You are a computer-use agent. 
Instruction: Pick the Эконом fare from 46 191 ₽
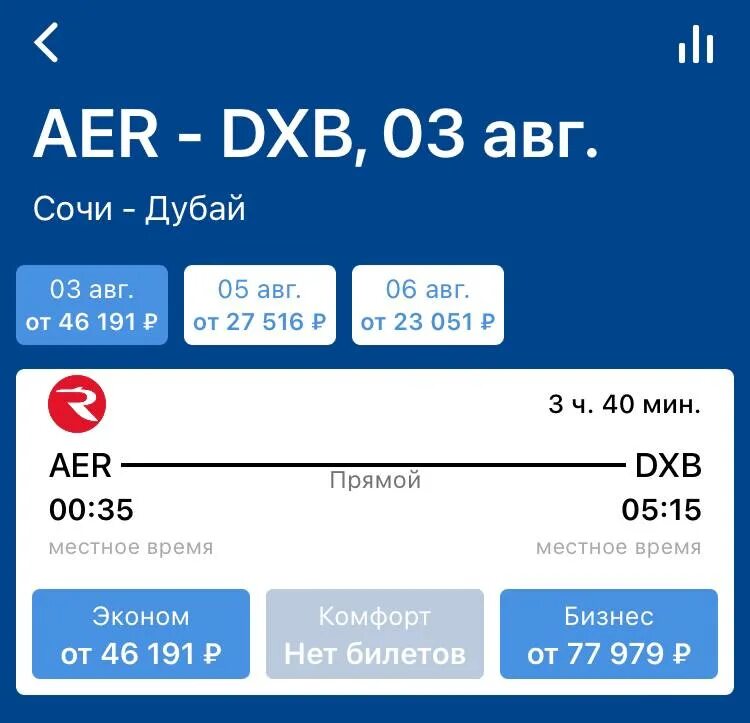click(141, 636)
